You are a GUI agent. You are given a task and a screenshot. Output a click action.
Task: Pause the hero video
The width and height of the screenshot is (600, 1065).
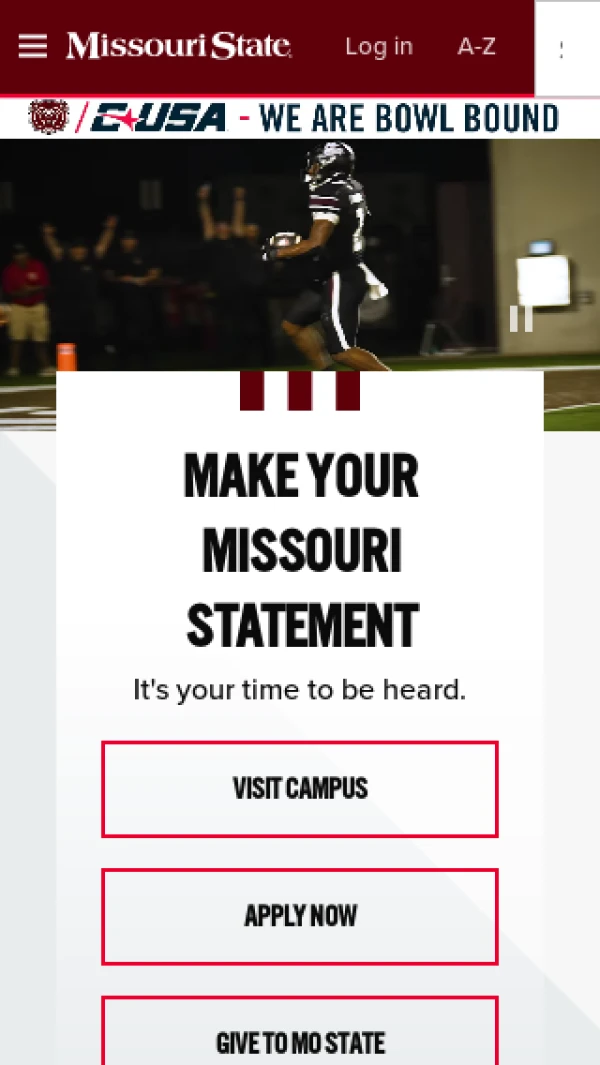(x=521, y=319)
